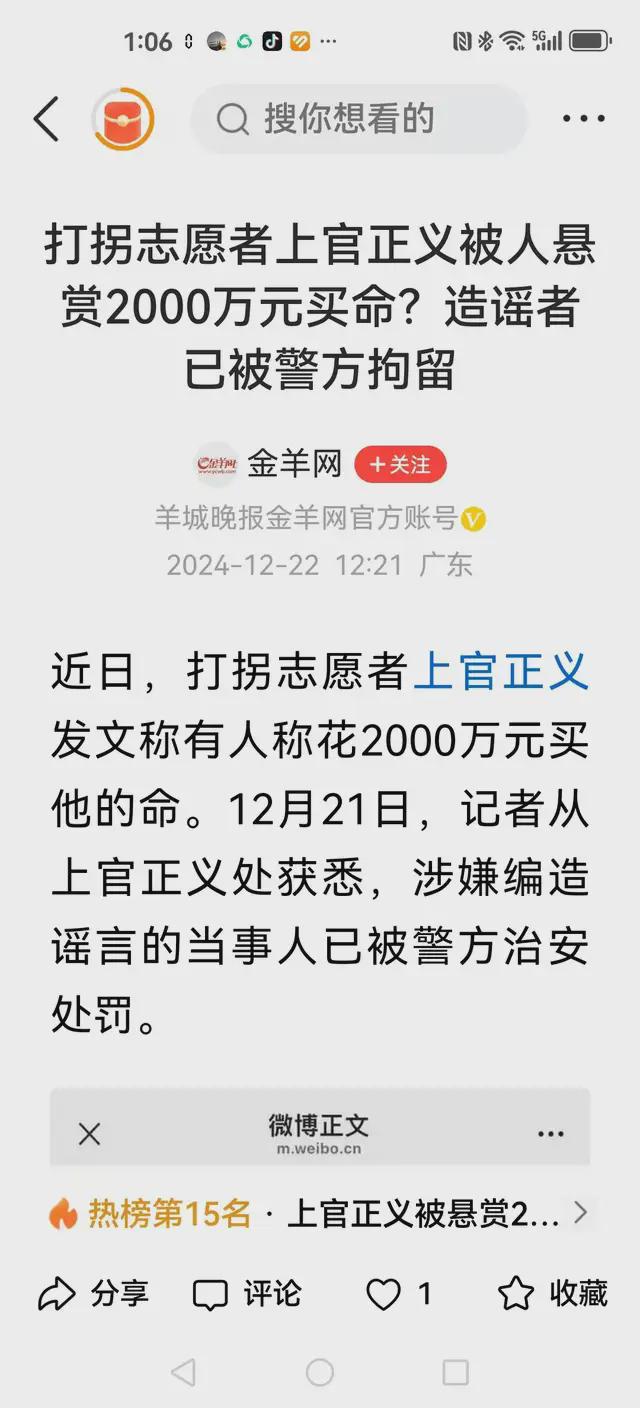The height and width of the screenshot is (1408, 640).
Task: Tap the system home button
Action: point(320,1372)
